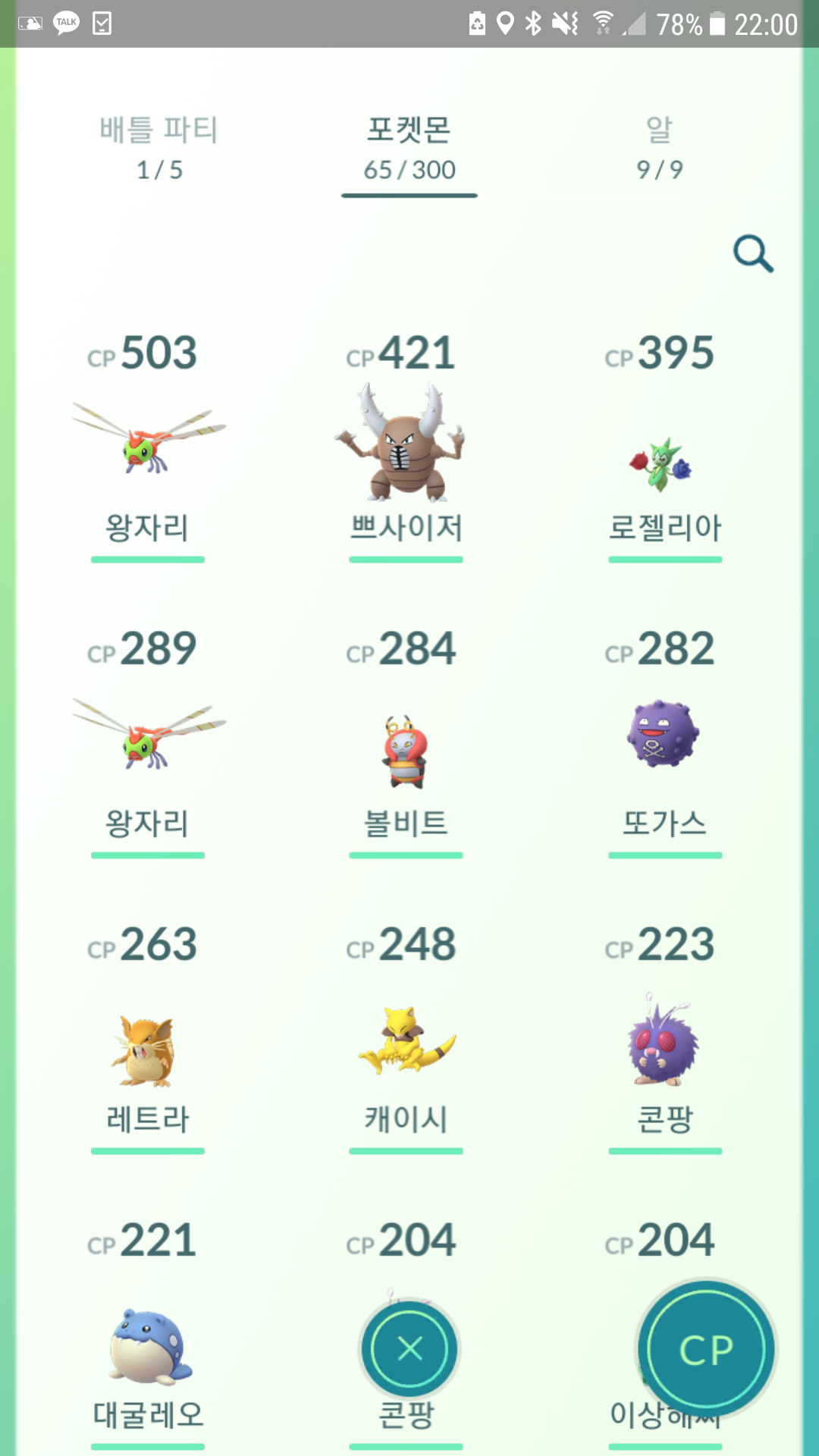Switch to the 알 eggs tab

659,148
